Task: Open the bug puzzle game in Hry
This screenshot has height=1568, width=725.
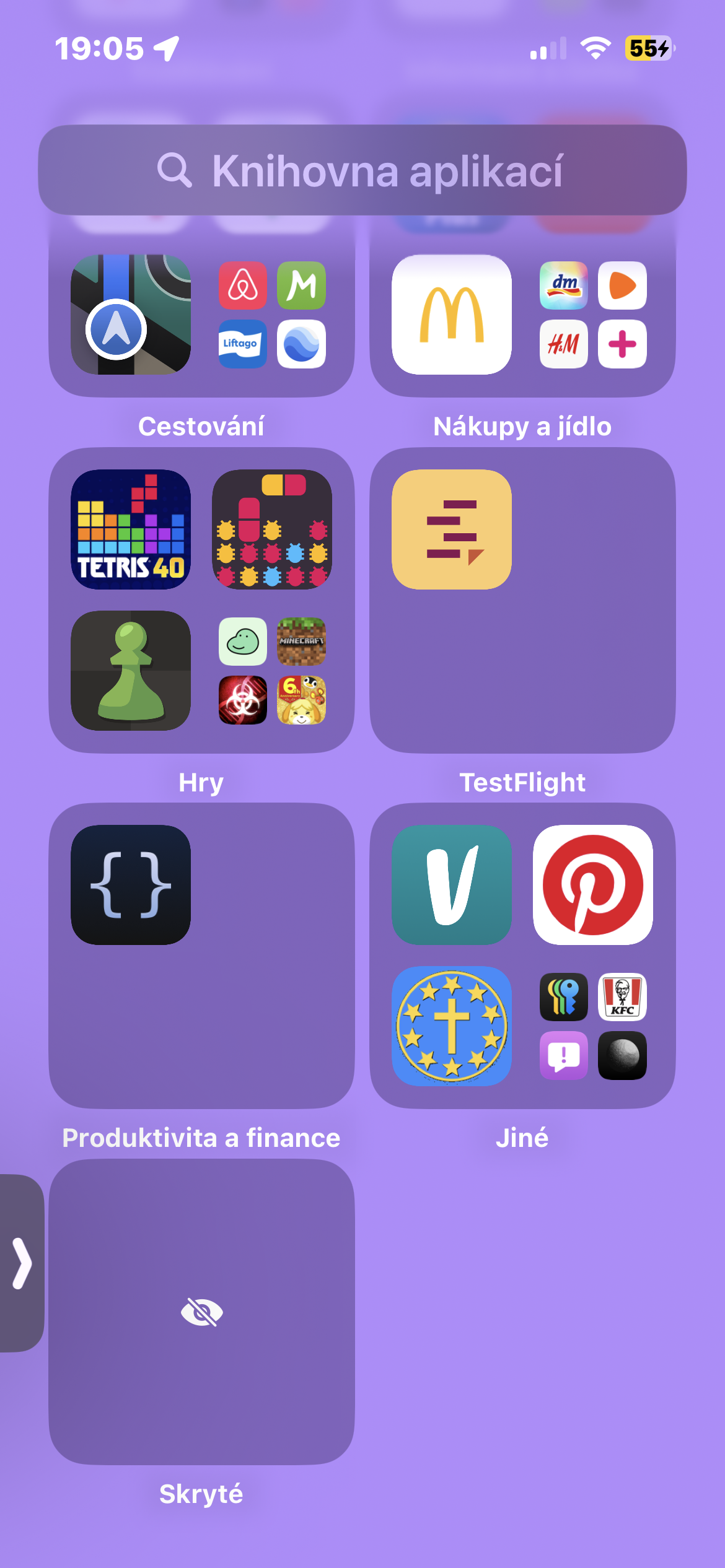Action: pos(272,529)
